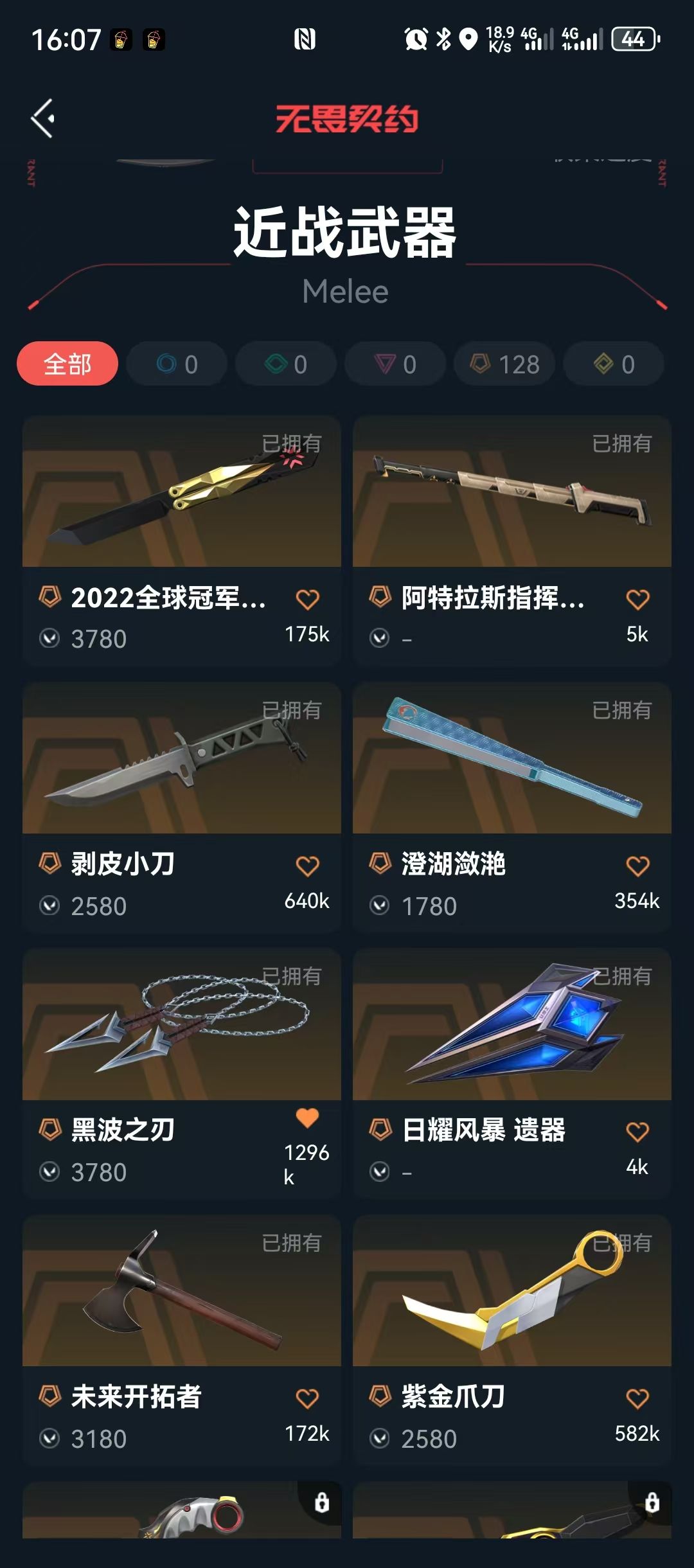Filter by the green diamond tier chip
The image size is (694, 1568).
(286, 364)
